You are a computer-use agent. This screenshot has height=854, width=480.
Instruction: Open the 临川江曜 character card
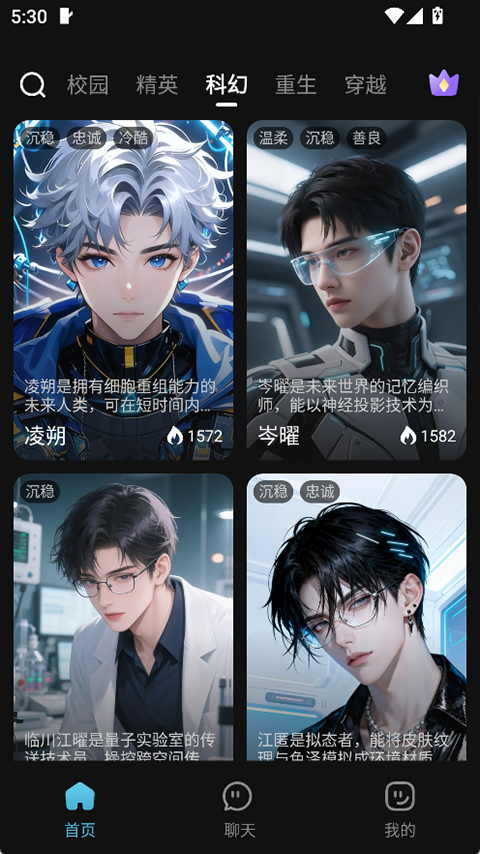pyautogui.click(x=124, y=617)
